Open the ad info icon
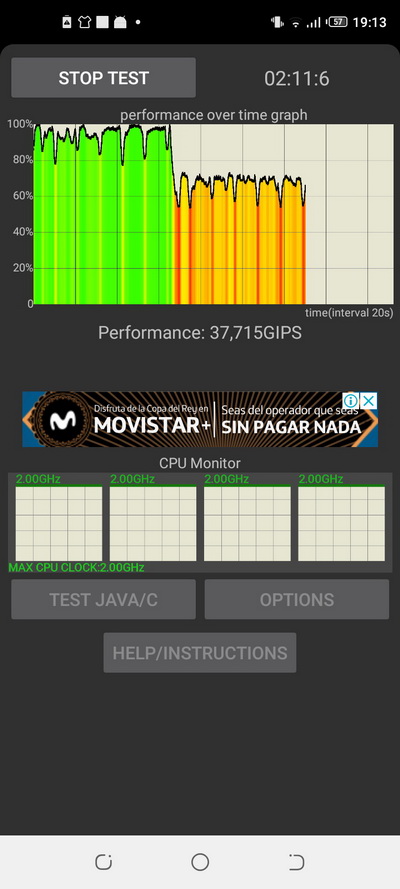The image size is (400, 889). click(x=351, y=401)
